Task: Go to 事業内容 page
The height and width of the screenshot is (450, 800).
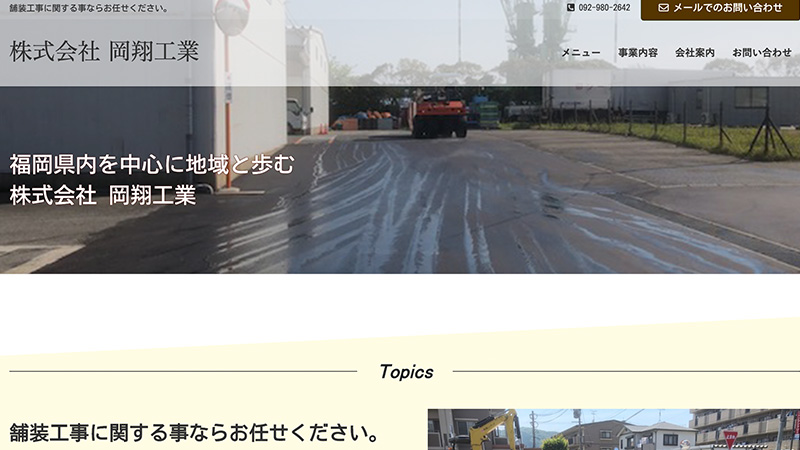Action: pos(637,52)
